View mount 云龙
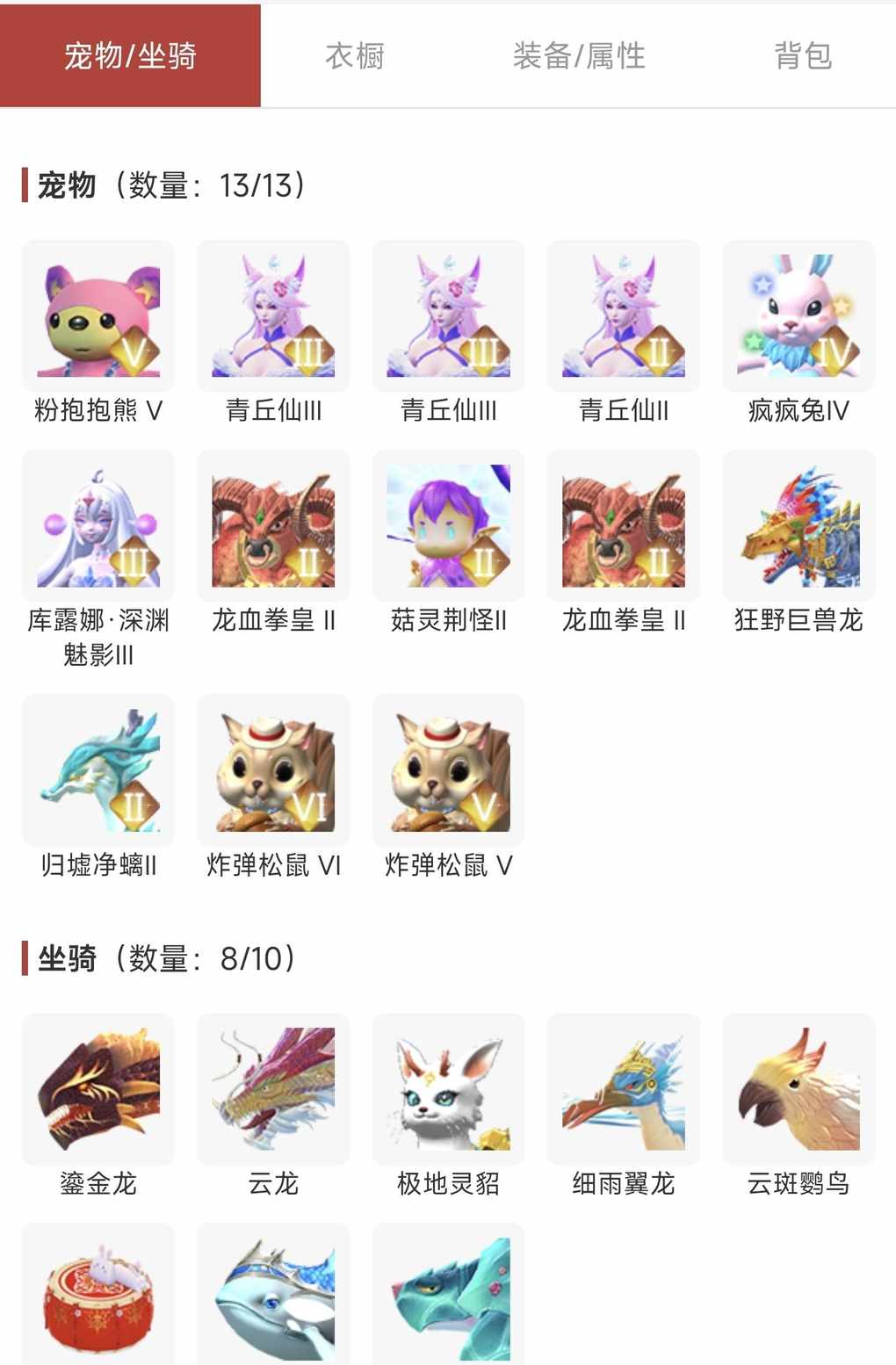Viewport: 896px width, 1365px height. click(273, 1089)
